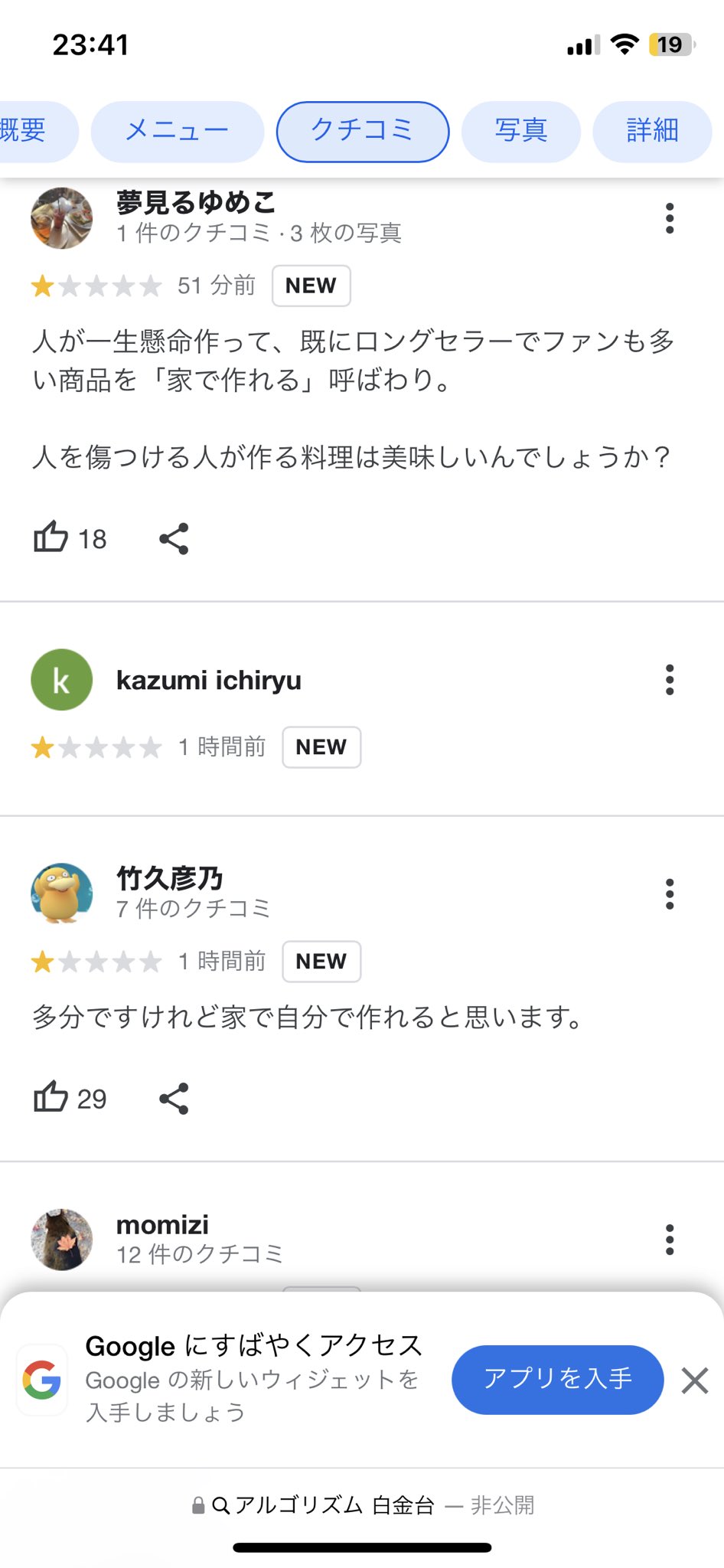Open 夢見るゆめこ's profile avatar
724x1568 pixels.
61,218
